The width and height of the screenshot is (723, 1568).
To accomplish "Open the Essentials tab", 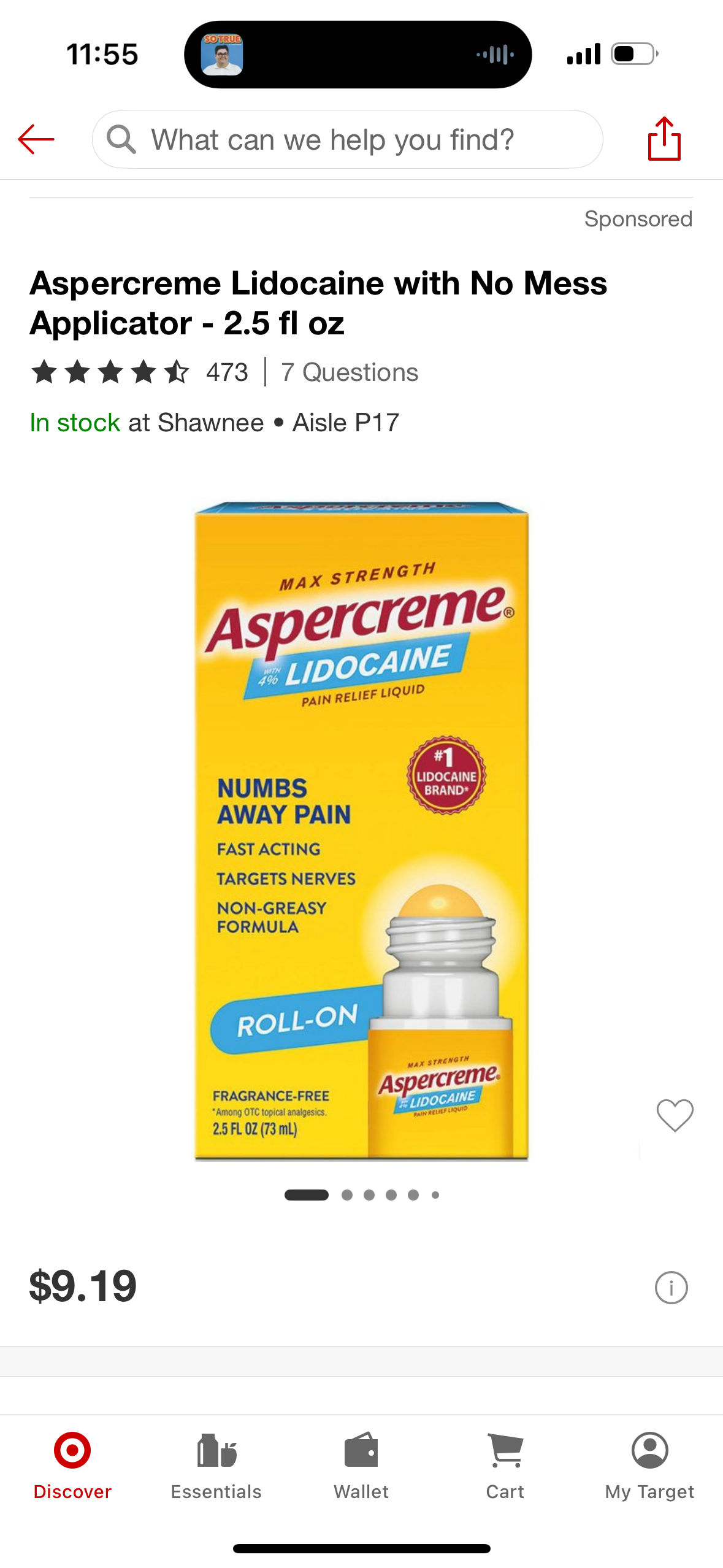I will tap(216, 1466).
